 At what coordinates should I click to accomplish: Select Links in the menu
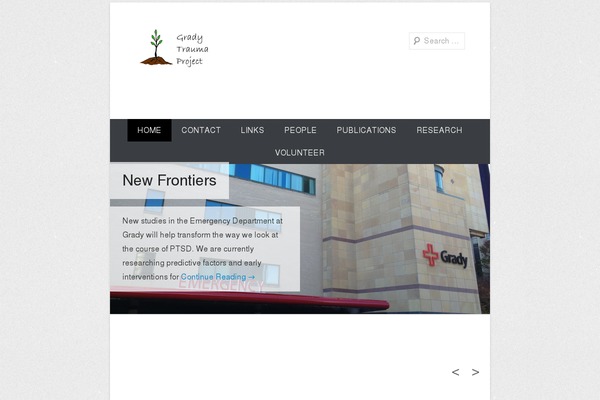click(252, 130)
